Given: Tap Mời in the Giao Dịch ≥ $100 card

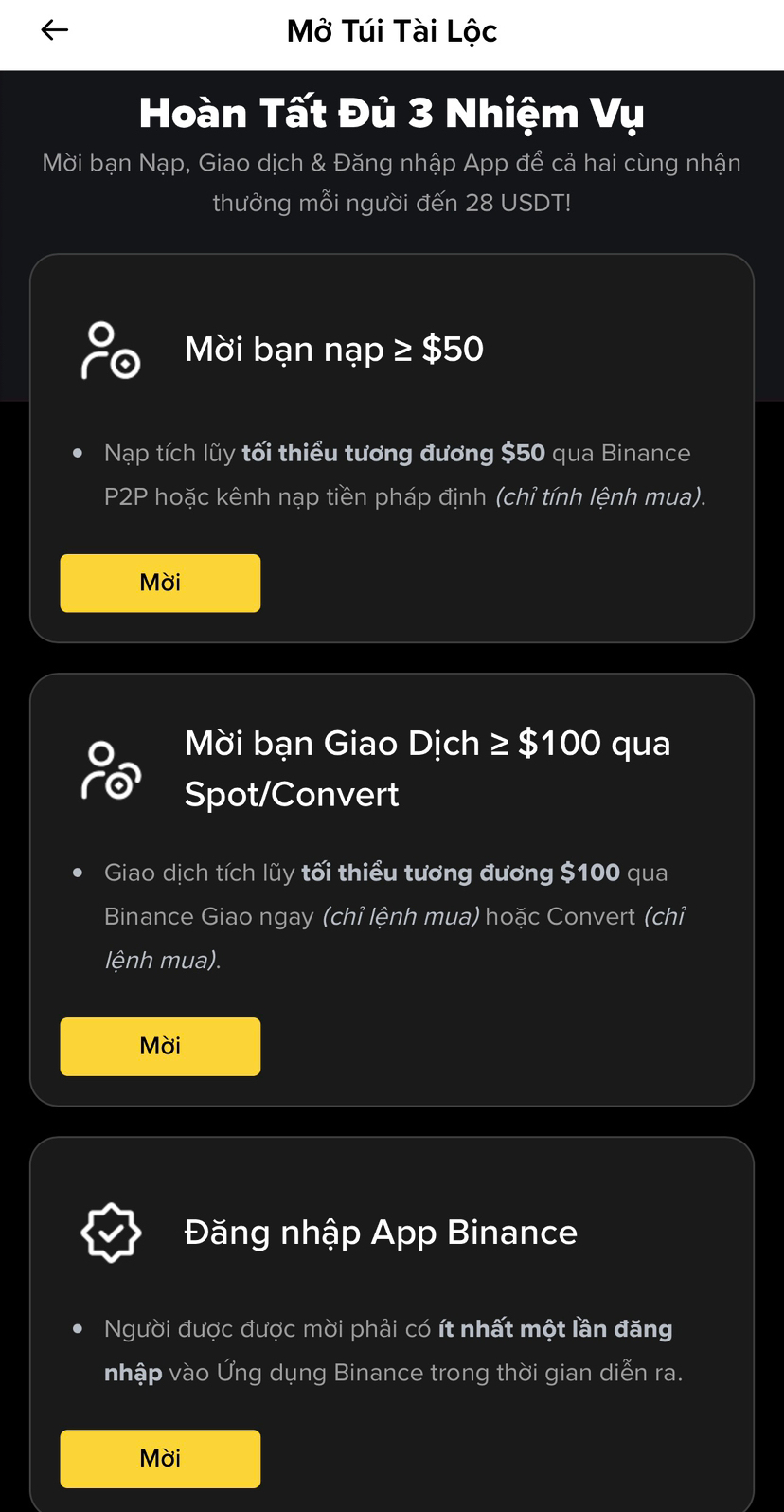Looking at the screenshot, I should pos(160,1046).
